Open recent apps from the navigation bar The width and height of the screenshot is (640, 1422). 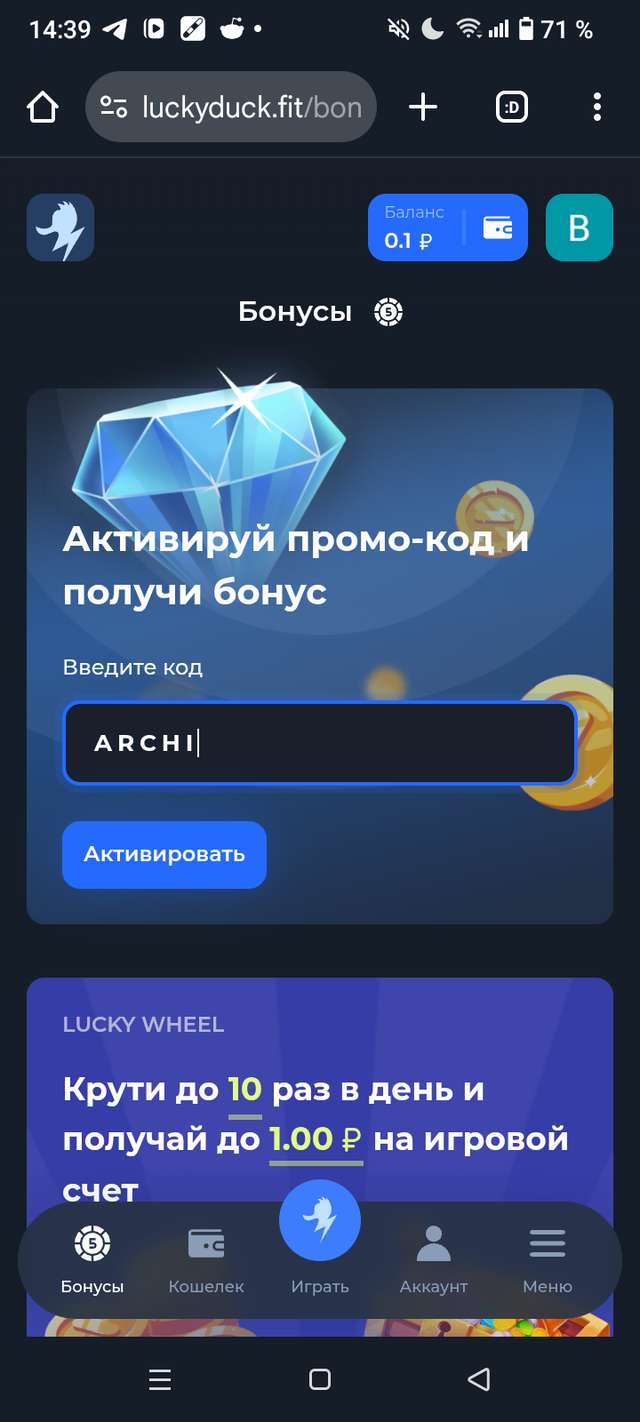pos(160,1380)
